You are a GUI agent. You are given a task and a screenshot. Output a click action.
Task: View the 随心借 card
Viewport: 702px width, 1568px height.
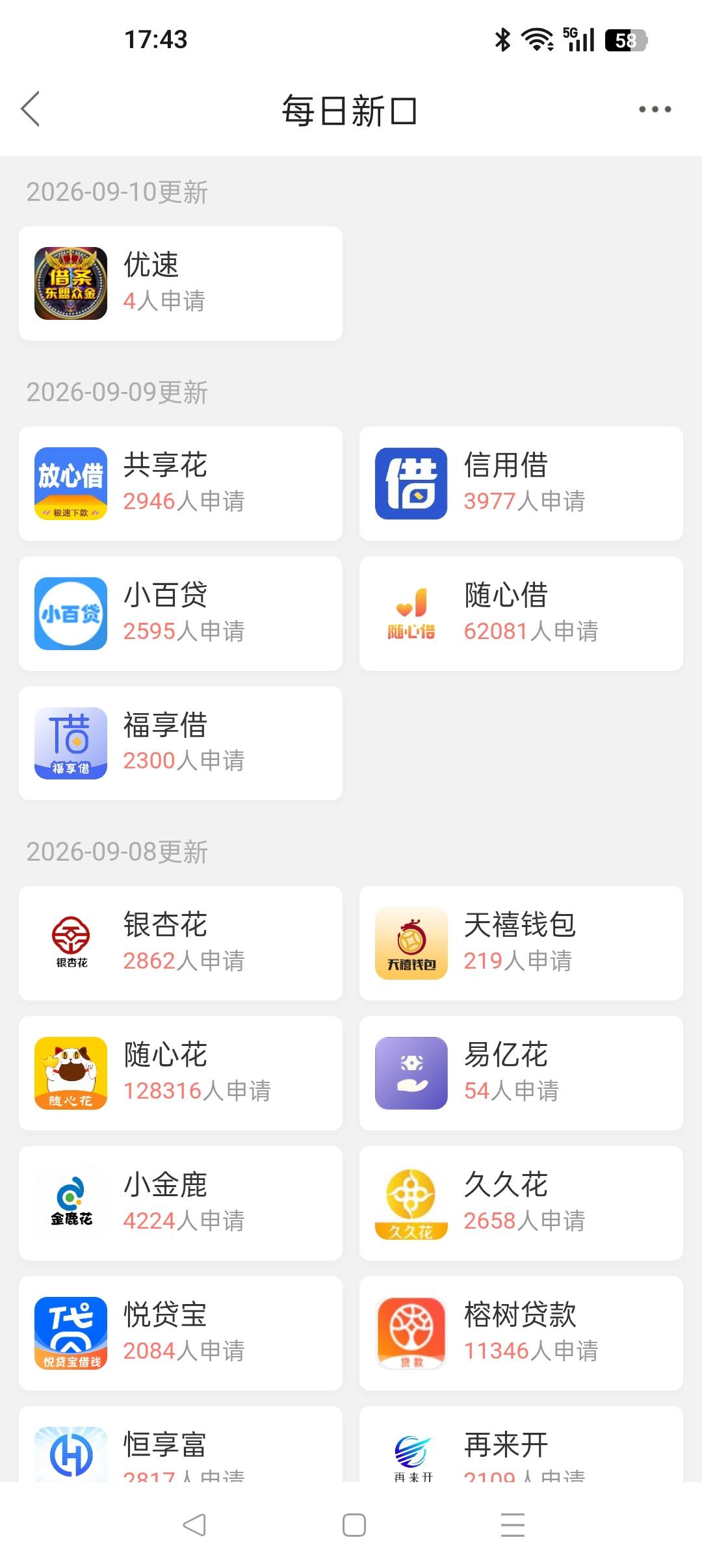click(521, 614)
